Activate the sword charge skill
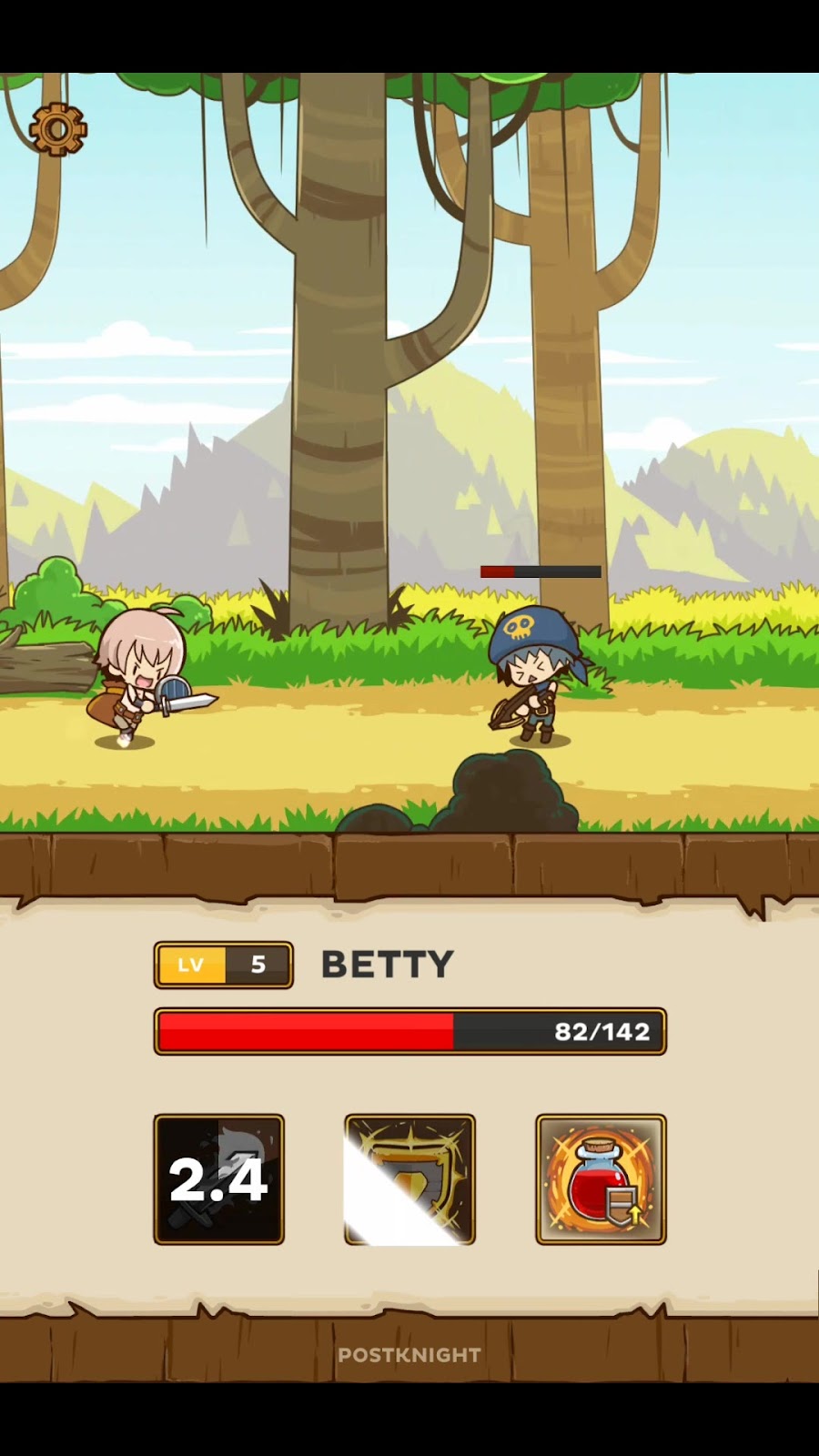 [218, 1178]
